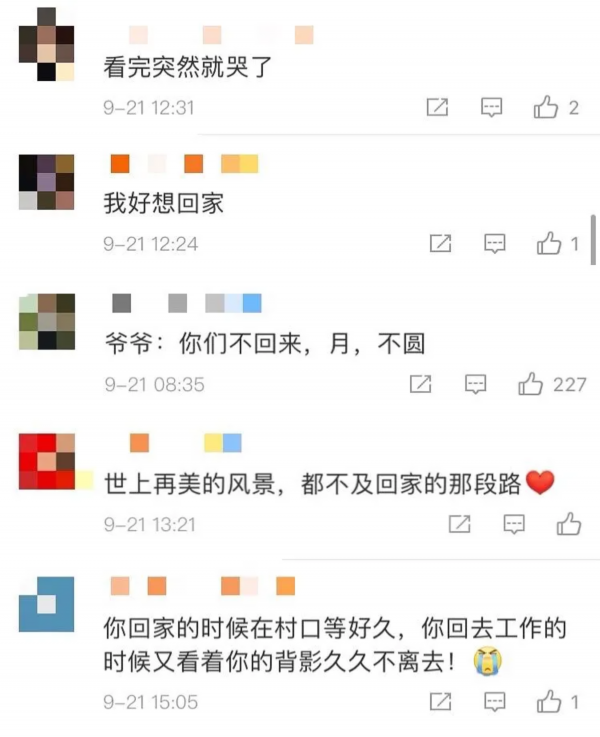Screen dimensions: 600x737
Task: Reply to the comment 我好想回家
Action: click(494, 243)
